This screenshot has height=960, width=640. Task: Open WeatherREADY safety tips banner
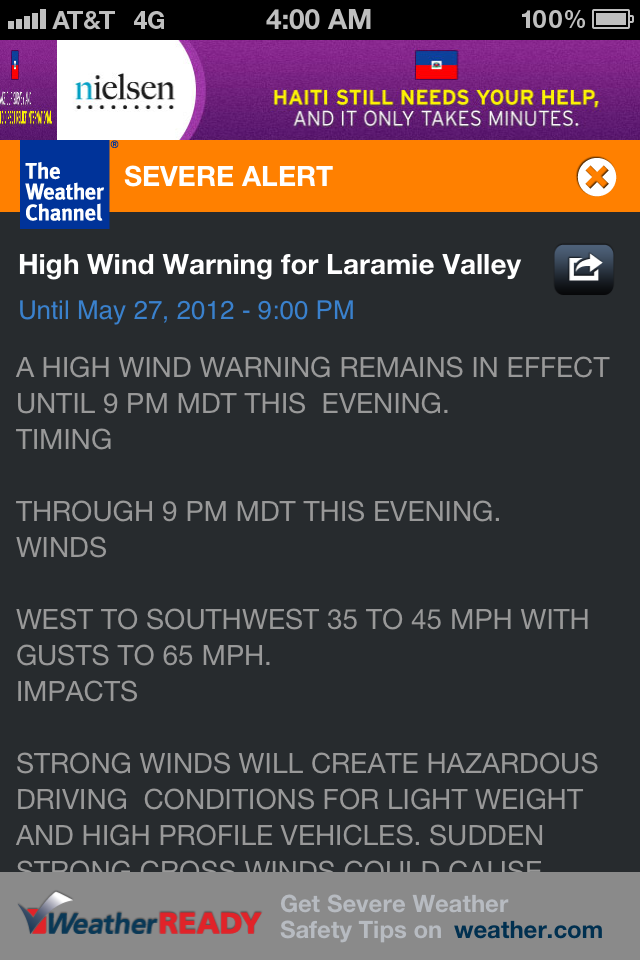point(320,916)
